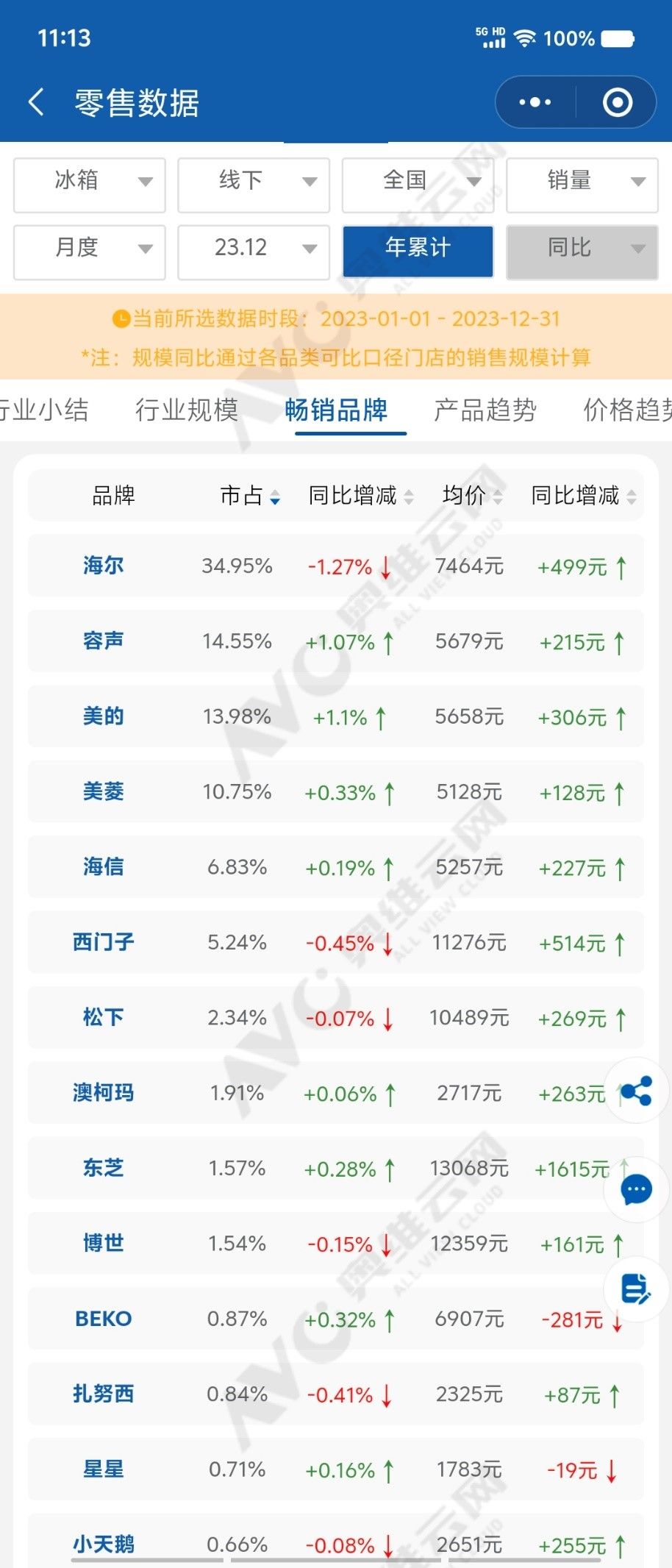Switch to the 行业规模 tab
Screen dimensions: 672x1568
pos(187,410)
